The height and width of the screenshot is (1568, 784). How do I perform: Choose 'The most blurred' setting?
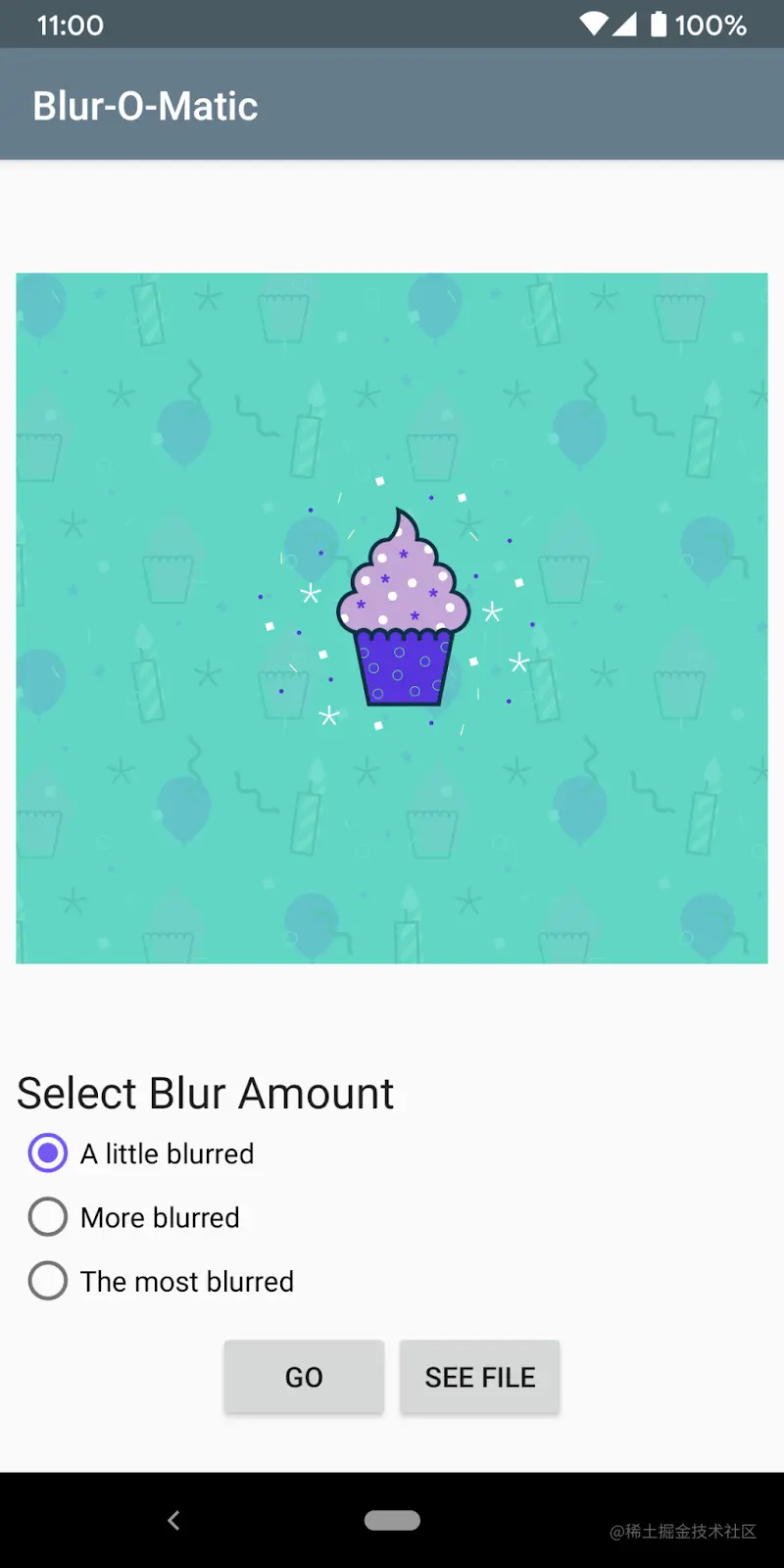[47, 1281]
